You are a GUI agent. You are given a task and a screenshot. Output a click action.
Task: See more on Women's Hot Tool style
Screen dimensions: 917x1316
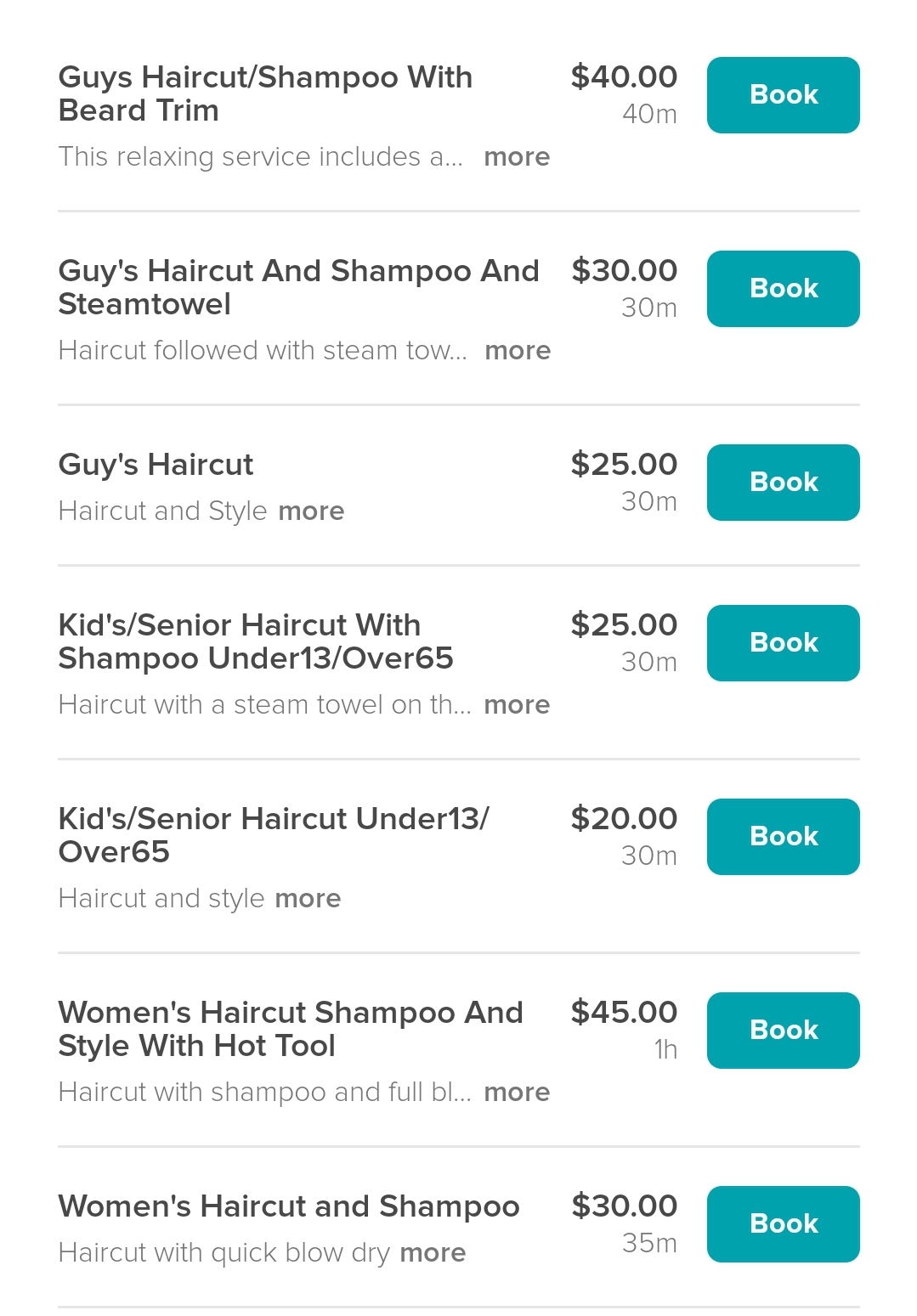point(517,1093)
